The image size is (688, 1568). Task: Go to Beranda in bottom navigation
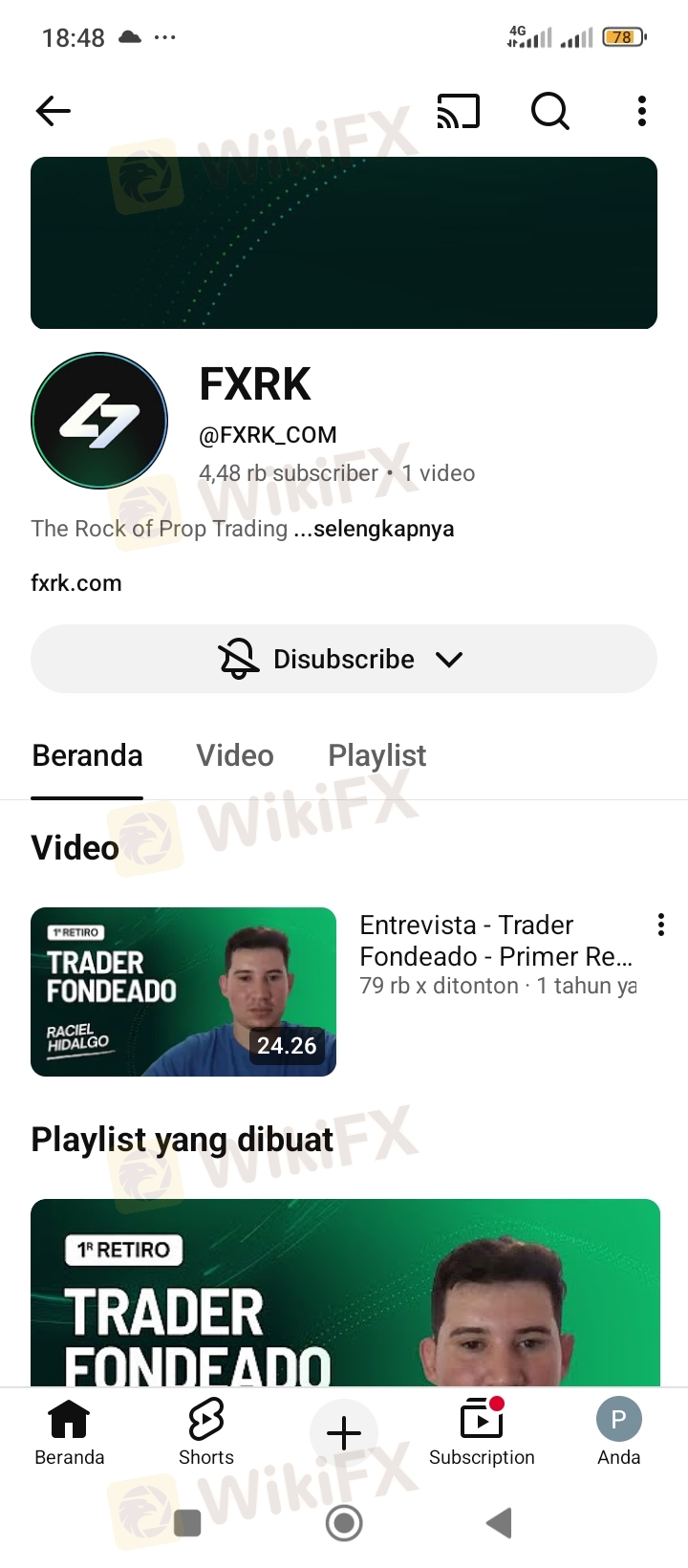click(x=69, y=1432)
